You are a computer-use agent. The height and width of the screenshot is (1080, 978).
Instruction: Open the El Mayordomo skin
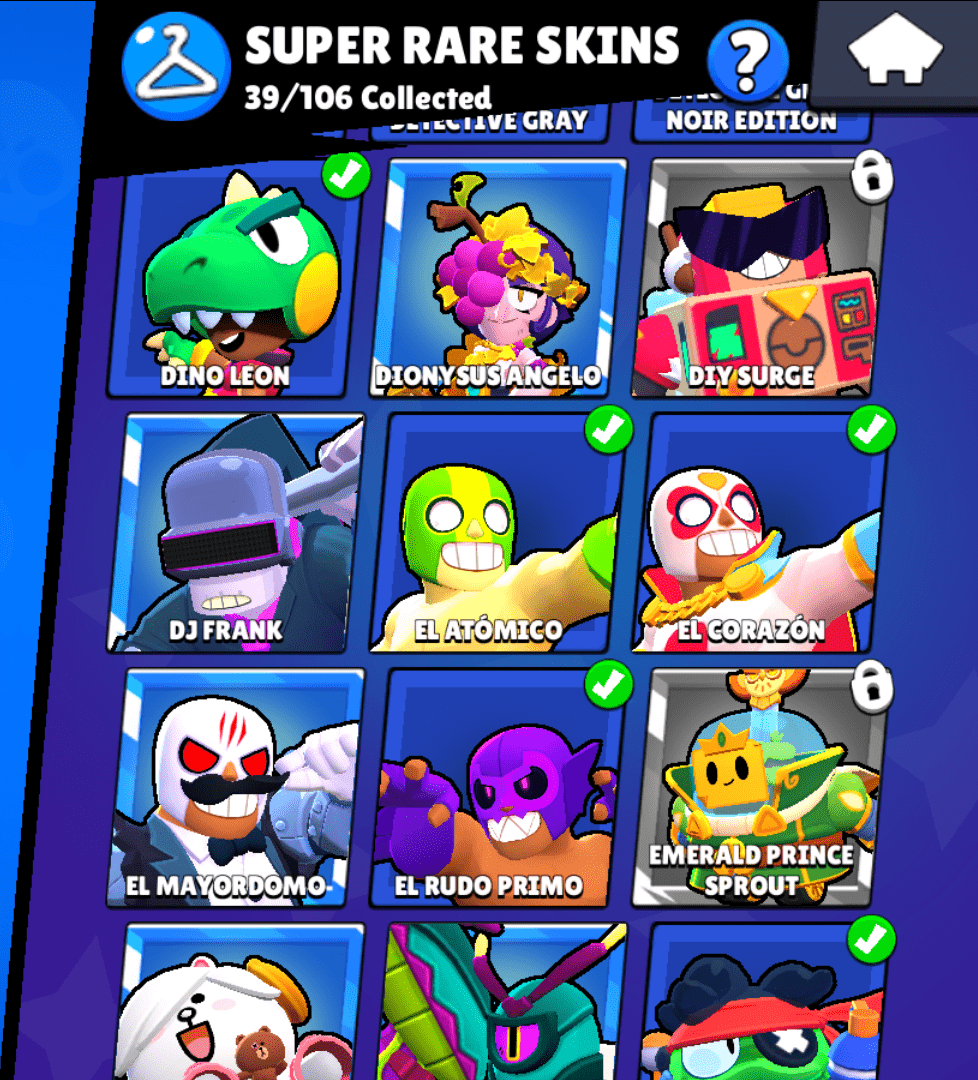point(238,790)
